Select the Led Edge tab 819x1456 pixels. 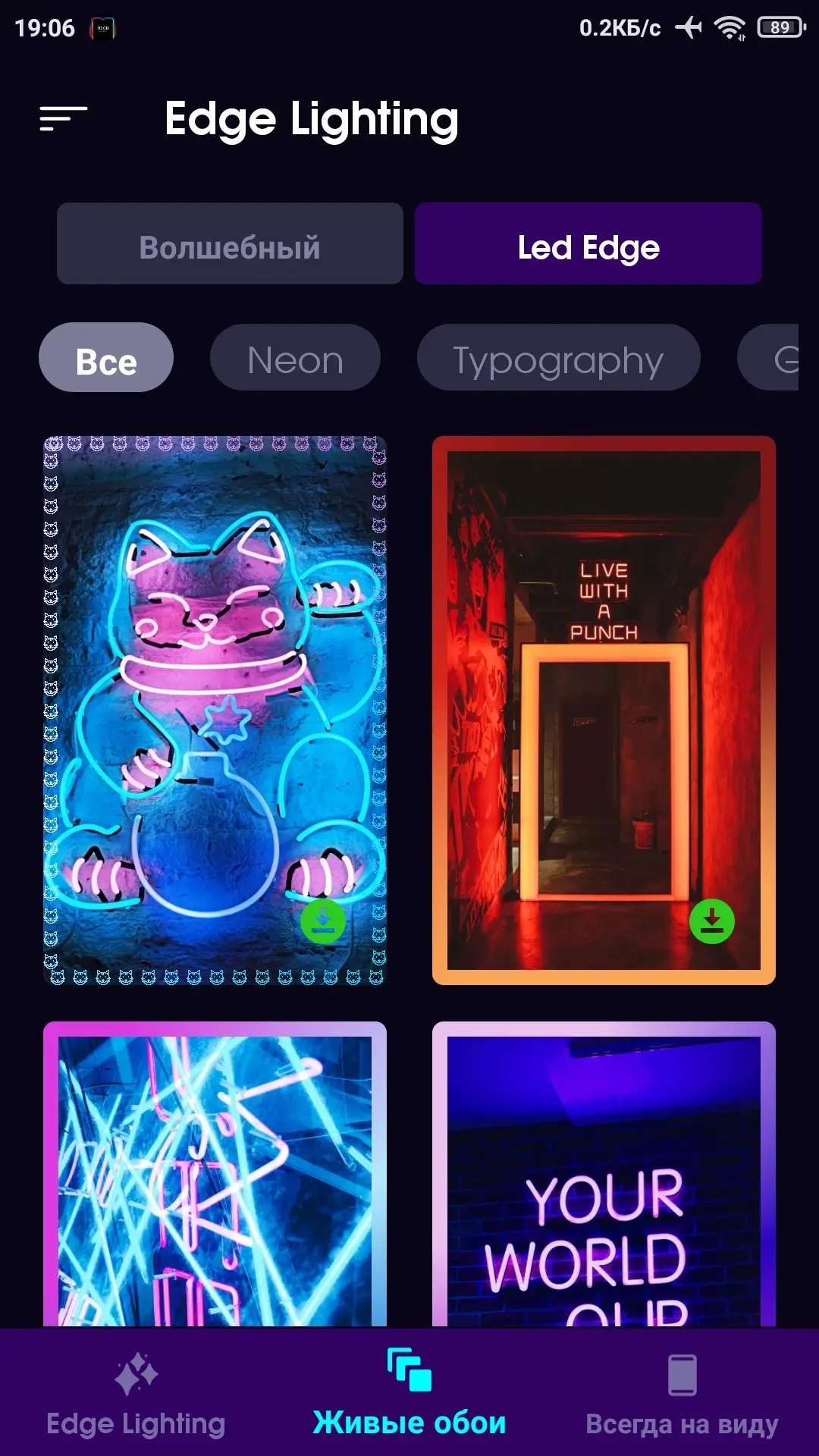coord(588,243)
